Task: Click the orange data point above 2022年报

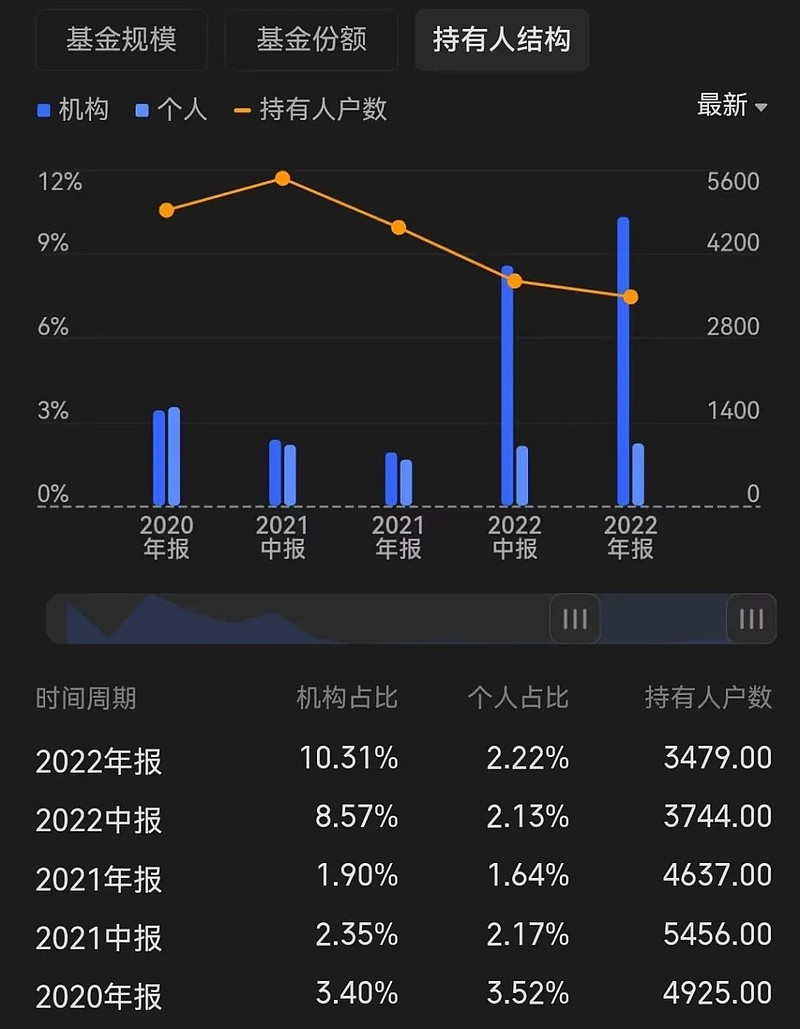Action: click(x=630, y=296)
